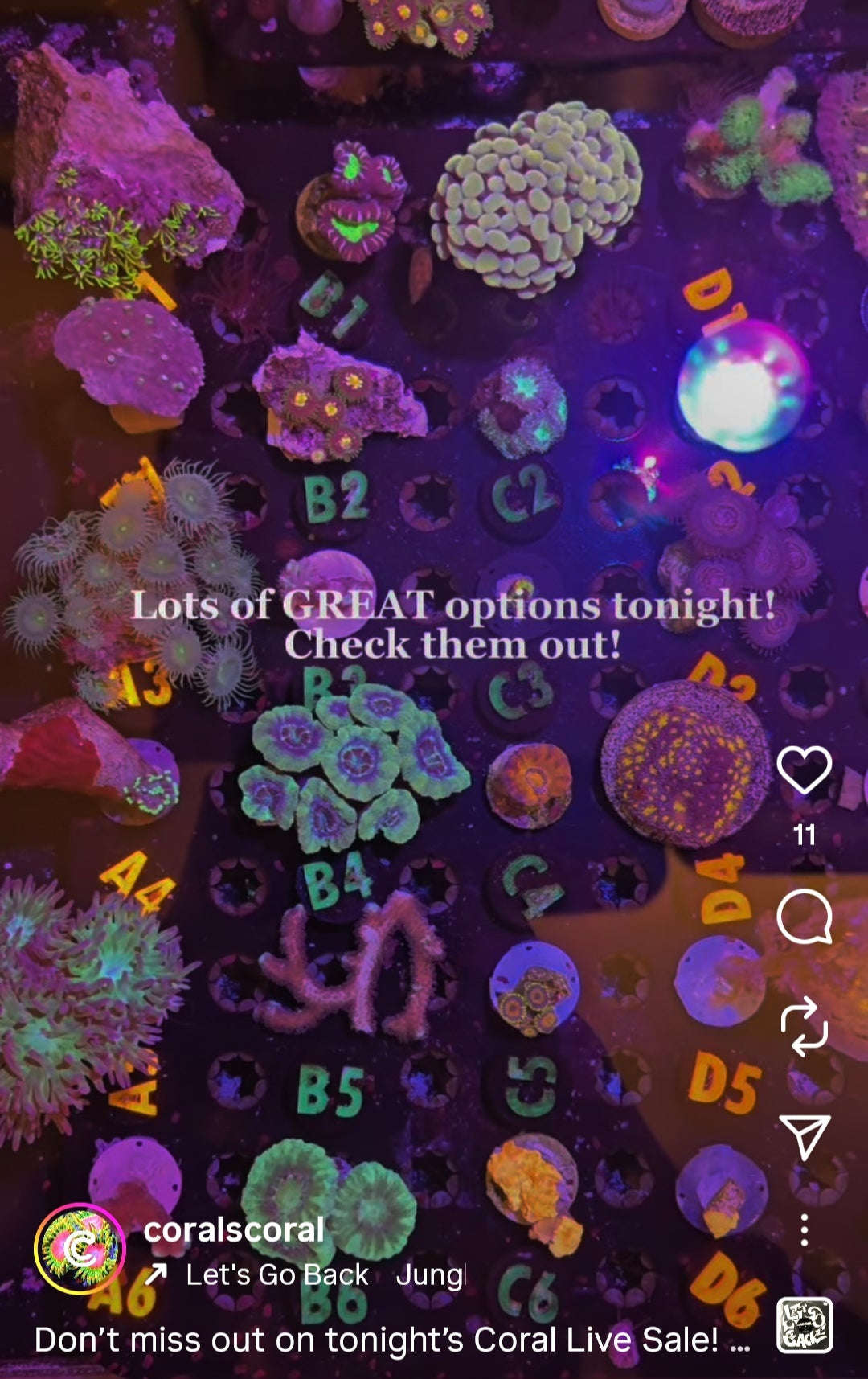Image resolution: width=868 pixels, height=1379 pixels.
Task: Expand the caption about tonight's Coral Live Sale
Action: 739,1340
